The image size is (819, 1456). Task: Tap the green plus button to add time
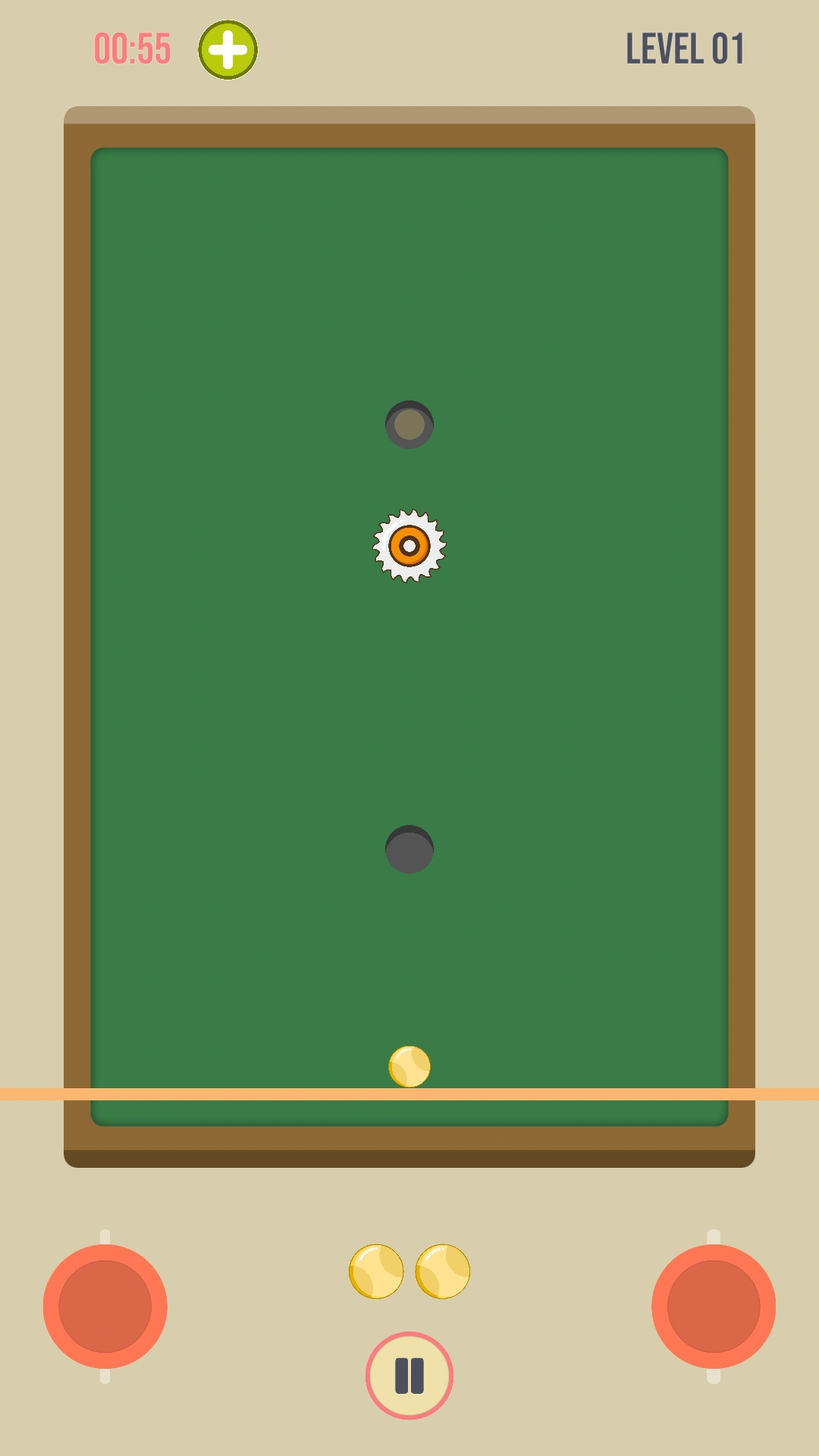point(227,50)
